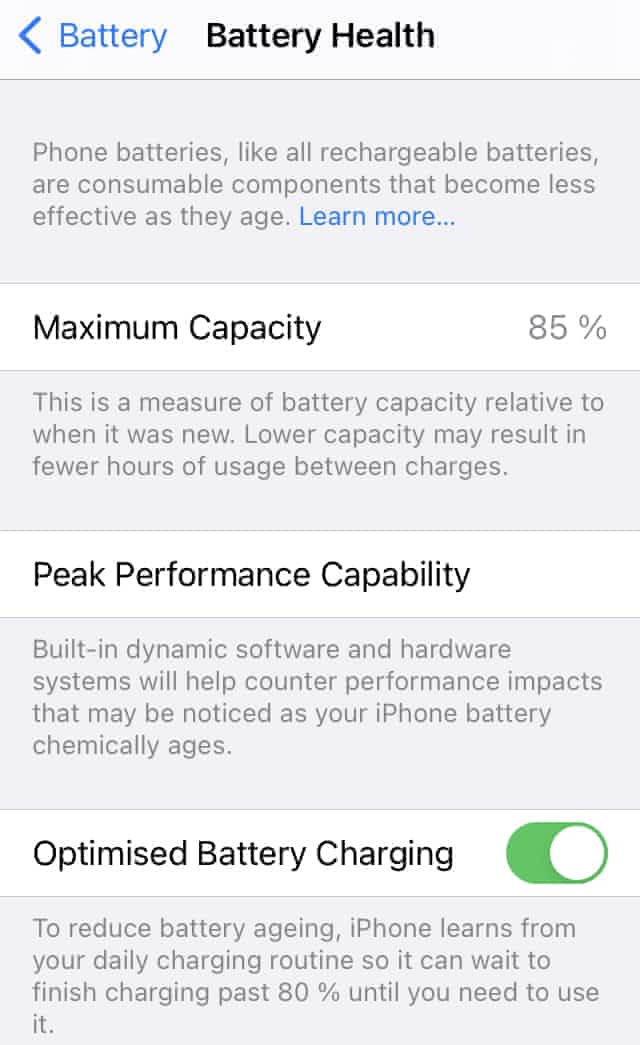Go back to Battery settings
This screenshot has height=1045, width=640.
[x=93, y=37]
